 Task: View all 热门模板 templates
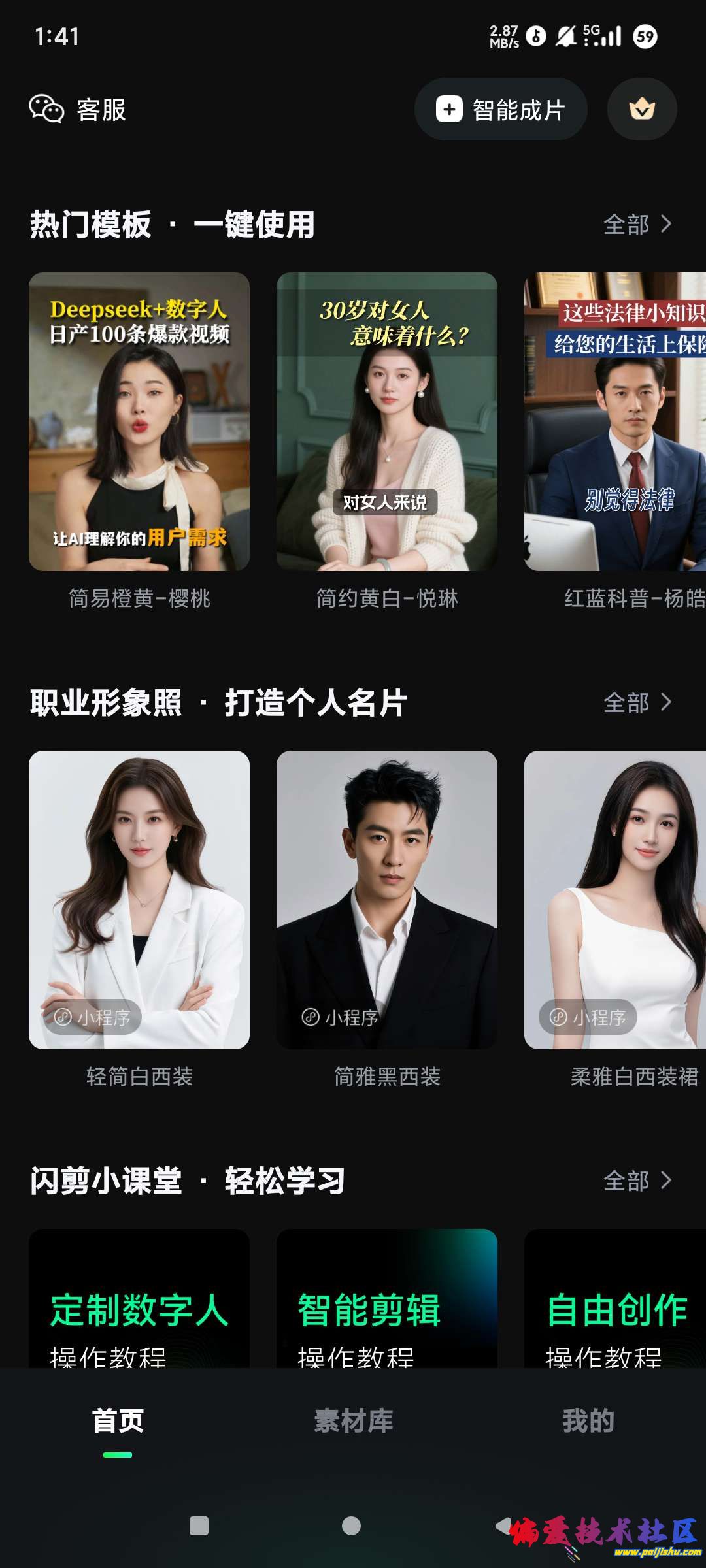click(637, 224)
